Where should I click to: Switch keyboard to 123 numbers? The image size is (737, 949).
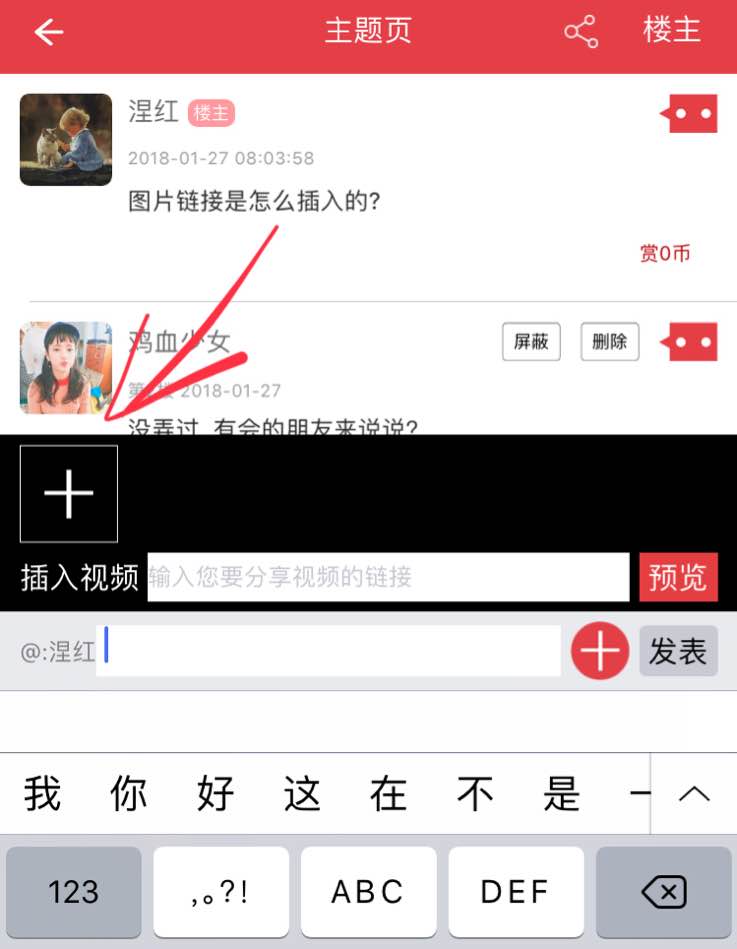(74, 892)
